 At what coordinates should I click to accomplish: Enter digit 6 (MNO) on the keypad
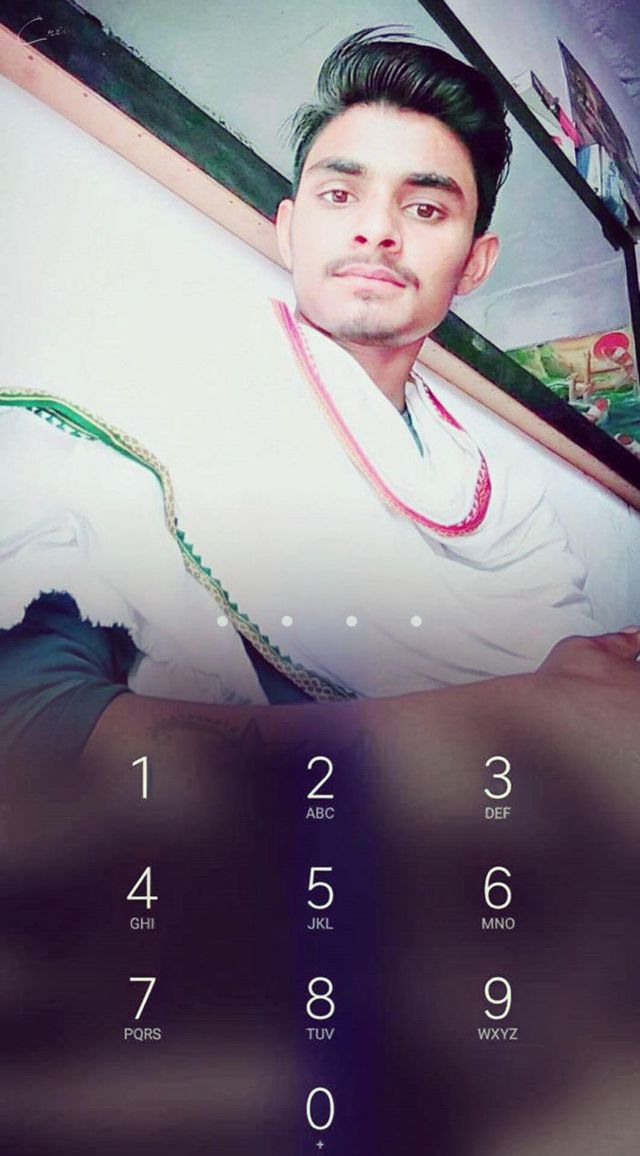497,896
